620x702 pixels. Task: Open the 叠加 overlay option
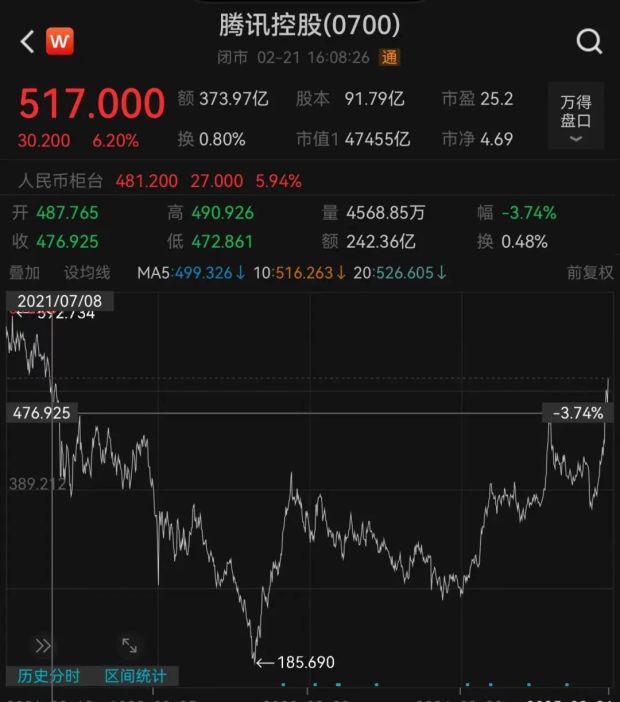[x=25, y=273]
